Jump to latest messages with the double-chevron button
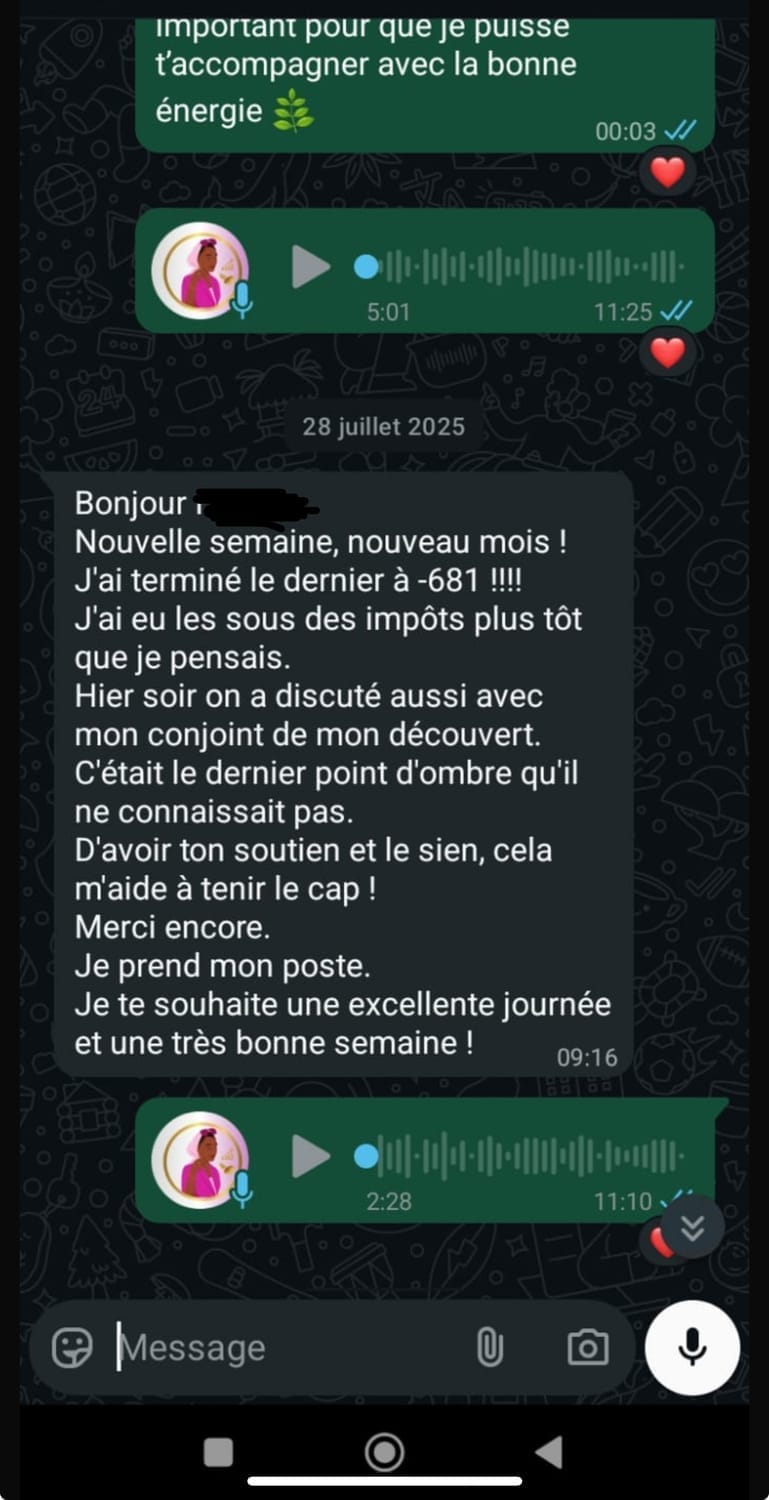This screenshot has width=769, height=1500. (692, 1227)
